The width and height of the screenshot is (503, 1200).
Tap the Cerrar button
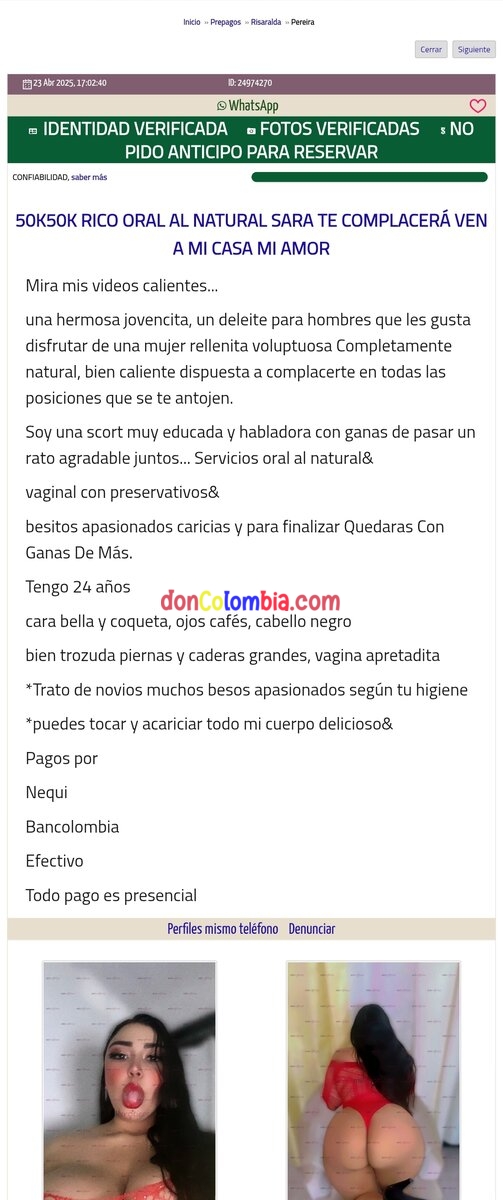click(431, 49)
